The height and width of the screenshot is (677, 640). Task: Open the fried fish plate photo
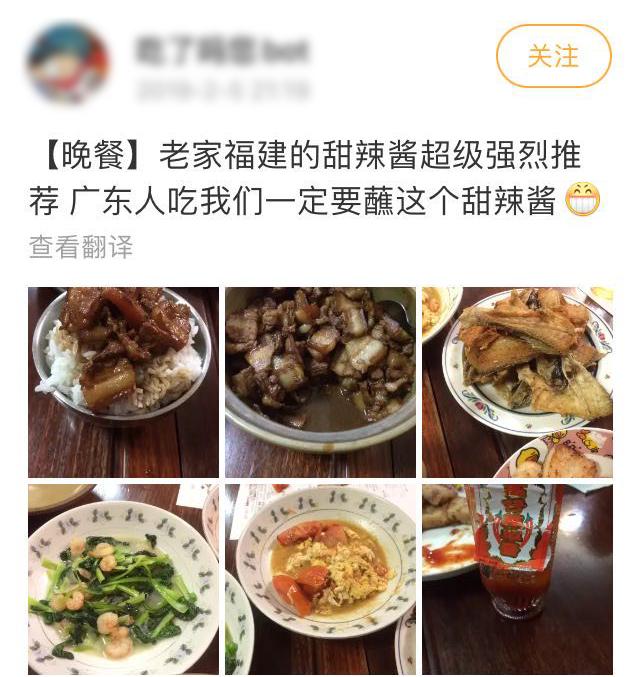click(516, 382)
